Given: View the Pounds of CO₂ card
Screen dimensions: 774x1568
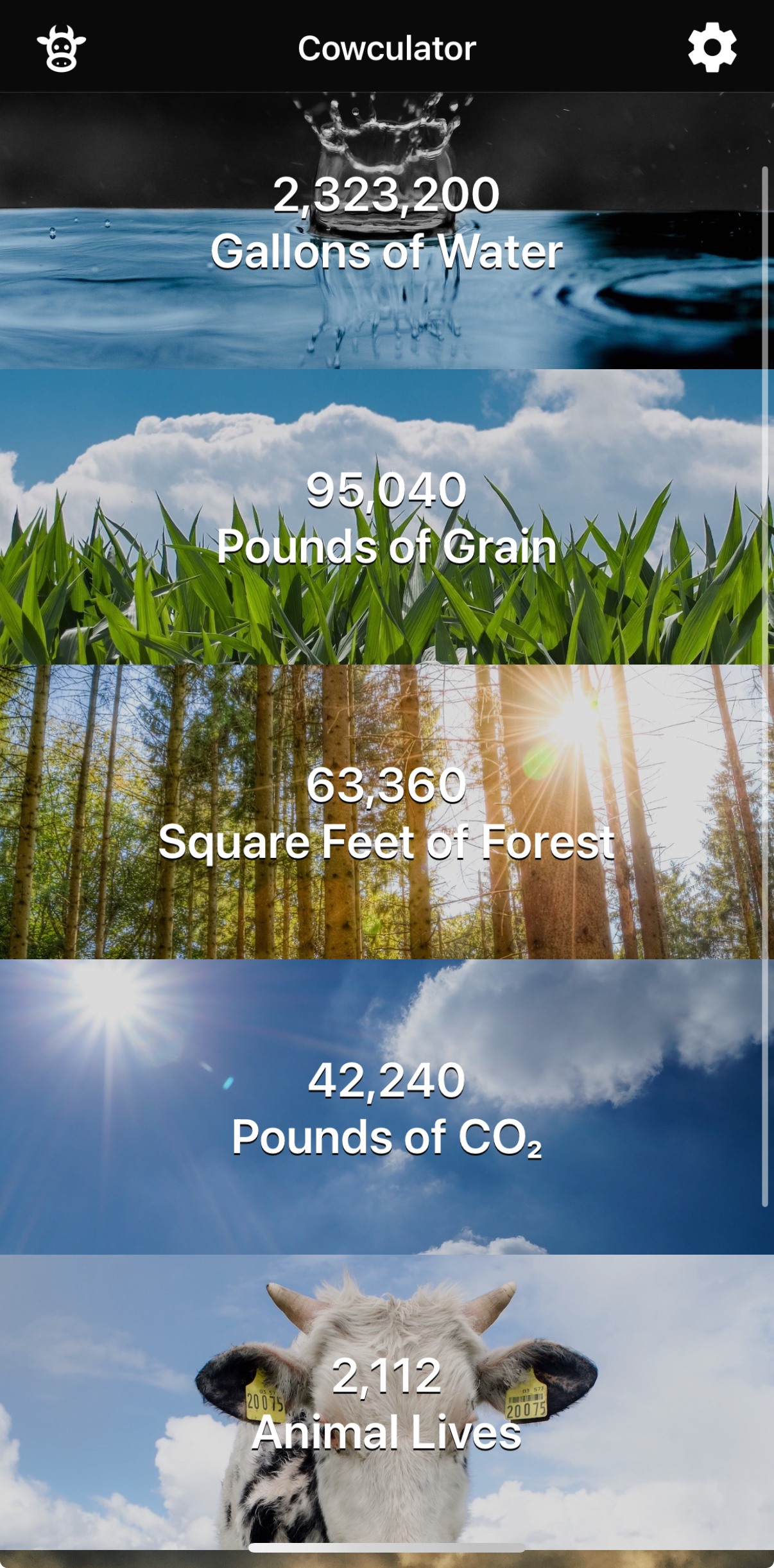Looking at the screenshot, I should [x=387, y=1107].
